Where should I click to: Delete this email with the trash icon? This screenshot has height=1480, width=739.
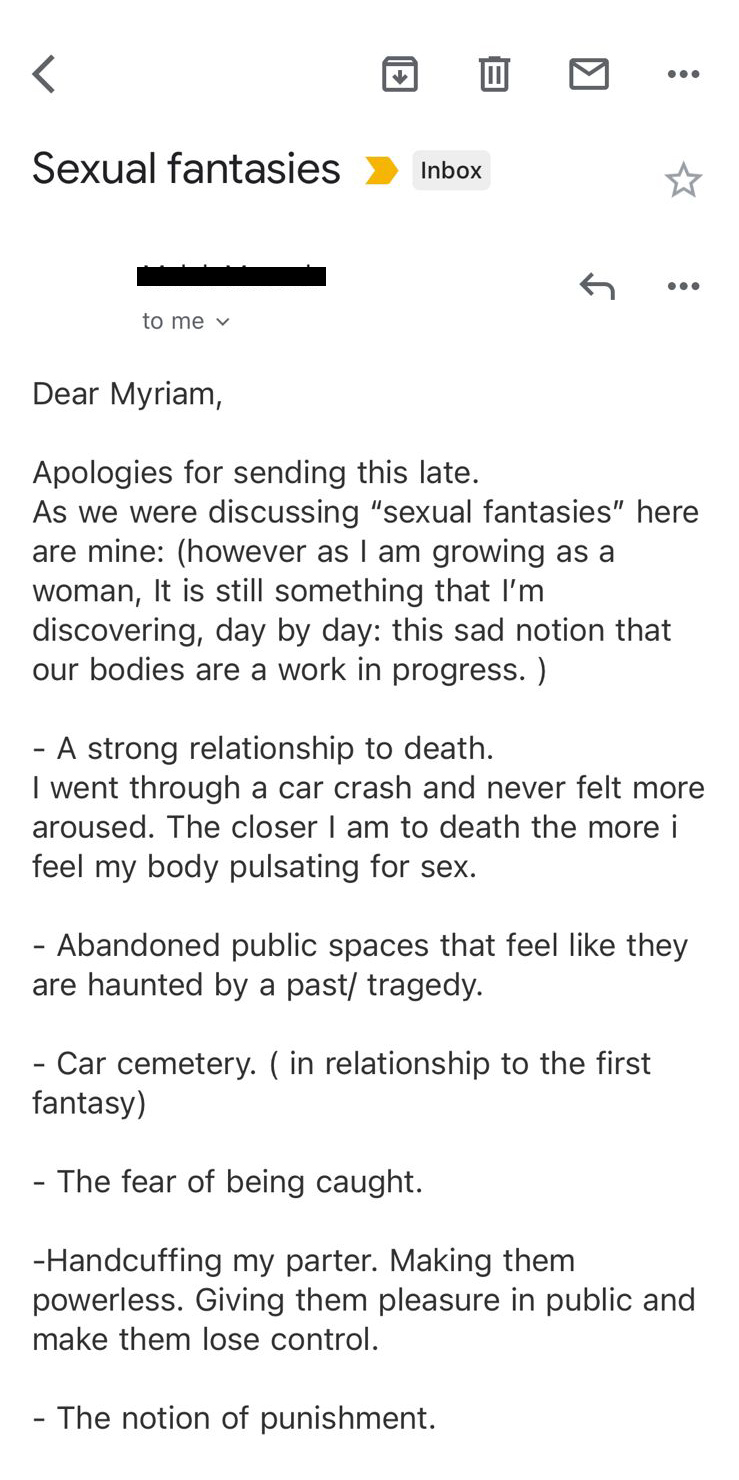494,74
